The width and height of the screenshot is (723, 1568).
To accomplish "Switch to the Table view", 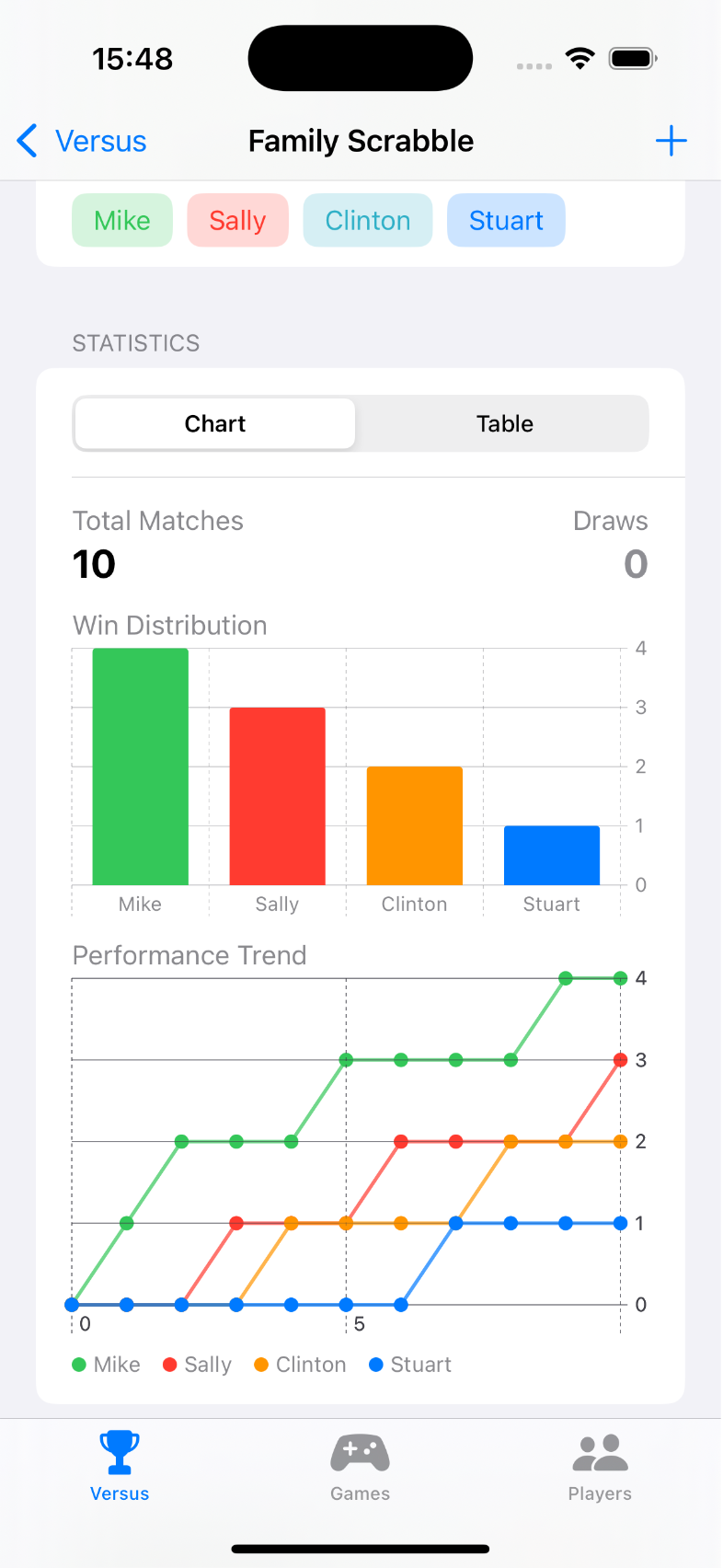I will (x=504, y=423).
